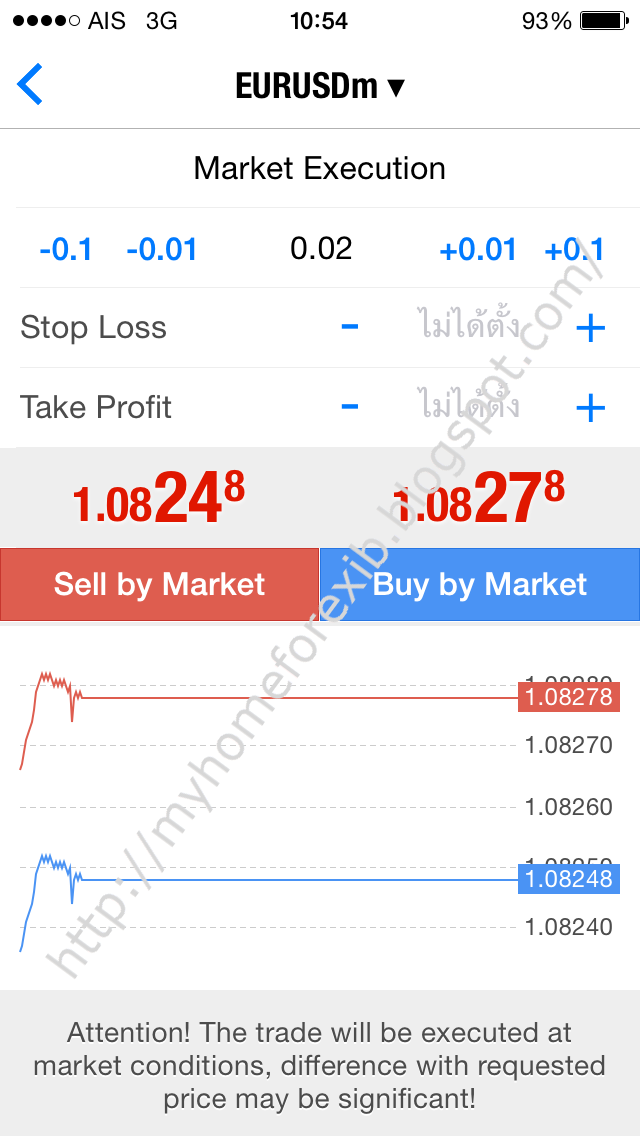
Task: Lower the Take Profit with minus
Action: click(x=350, y=407)
